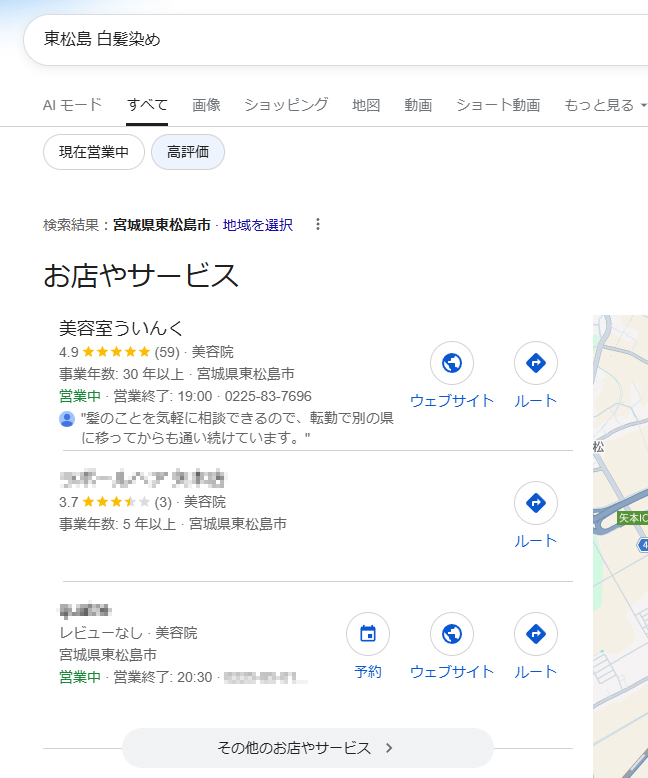Switch to the 地図 tab
Image resolution: width=648 pixels, height=778 pixels.
[366, 105]
